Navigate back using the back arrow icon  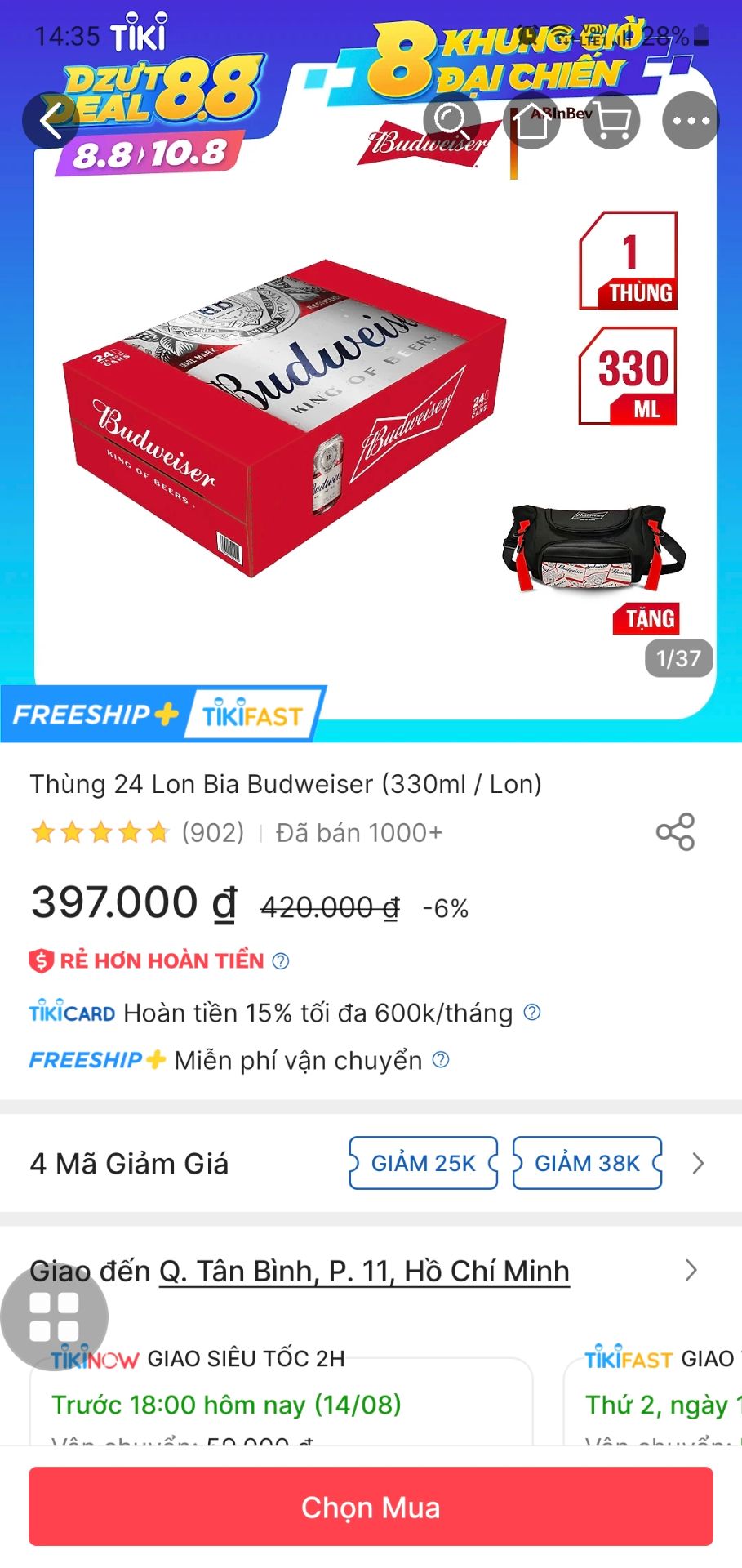(51, 120)
